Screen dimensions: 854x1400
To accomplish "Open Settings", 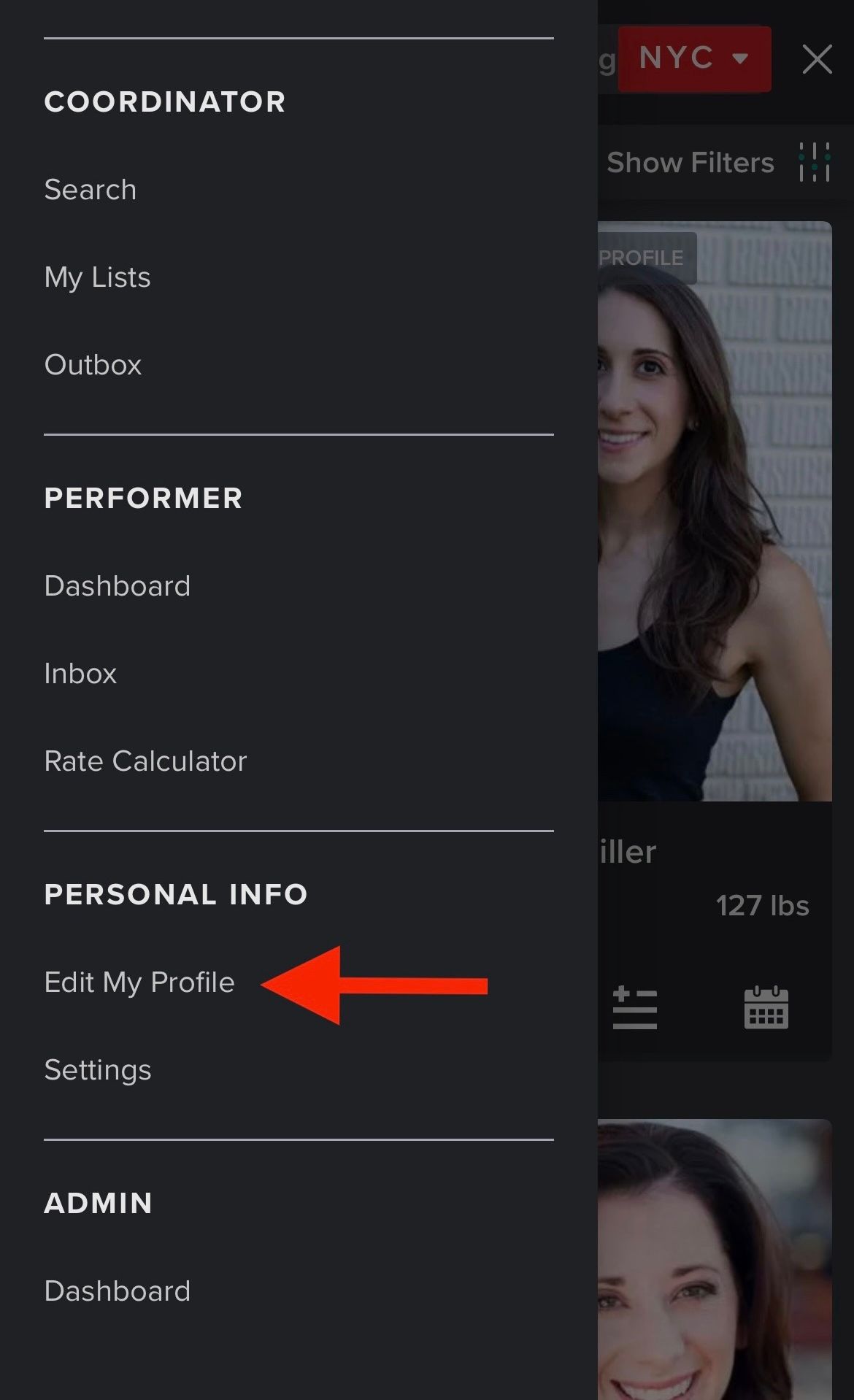I will 98,1070.
